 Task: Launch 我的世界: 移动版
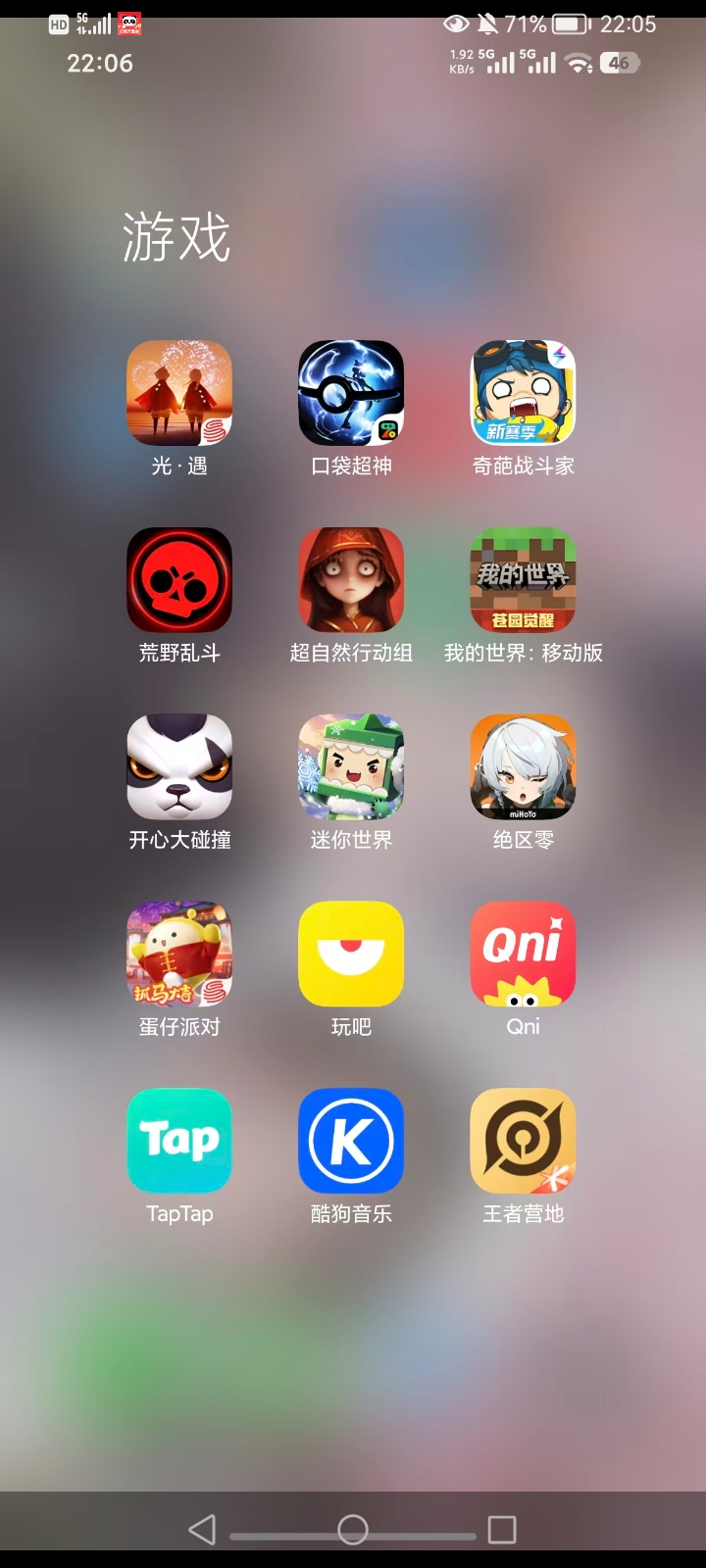point(523,580)
